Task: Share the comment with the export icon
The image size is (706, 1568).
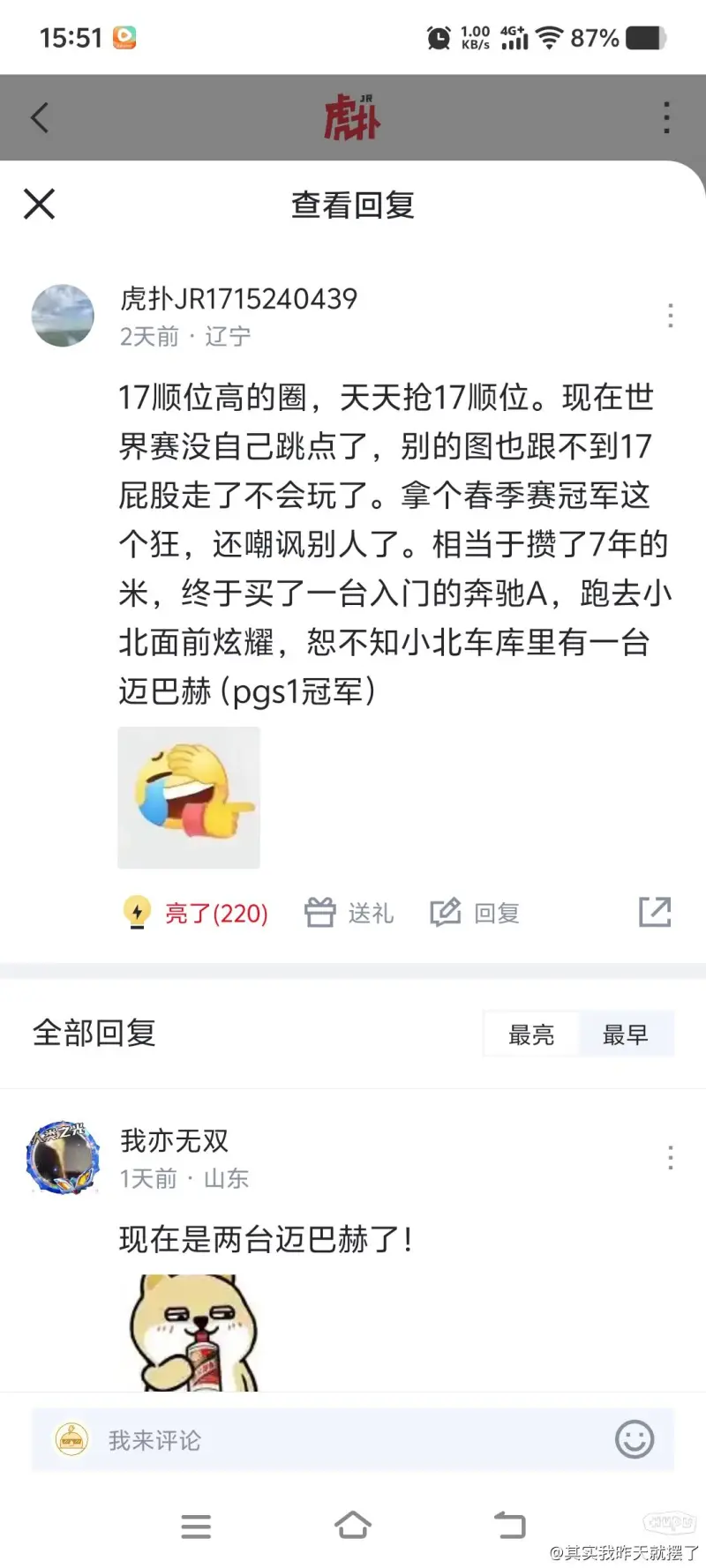Action: pyautogui.click(x=655, y=912)
